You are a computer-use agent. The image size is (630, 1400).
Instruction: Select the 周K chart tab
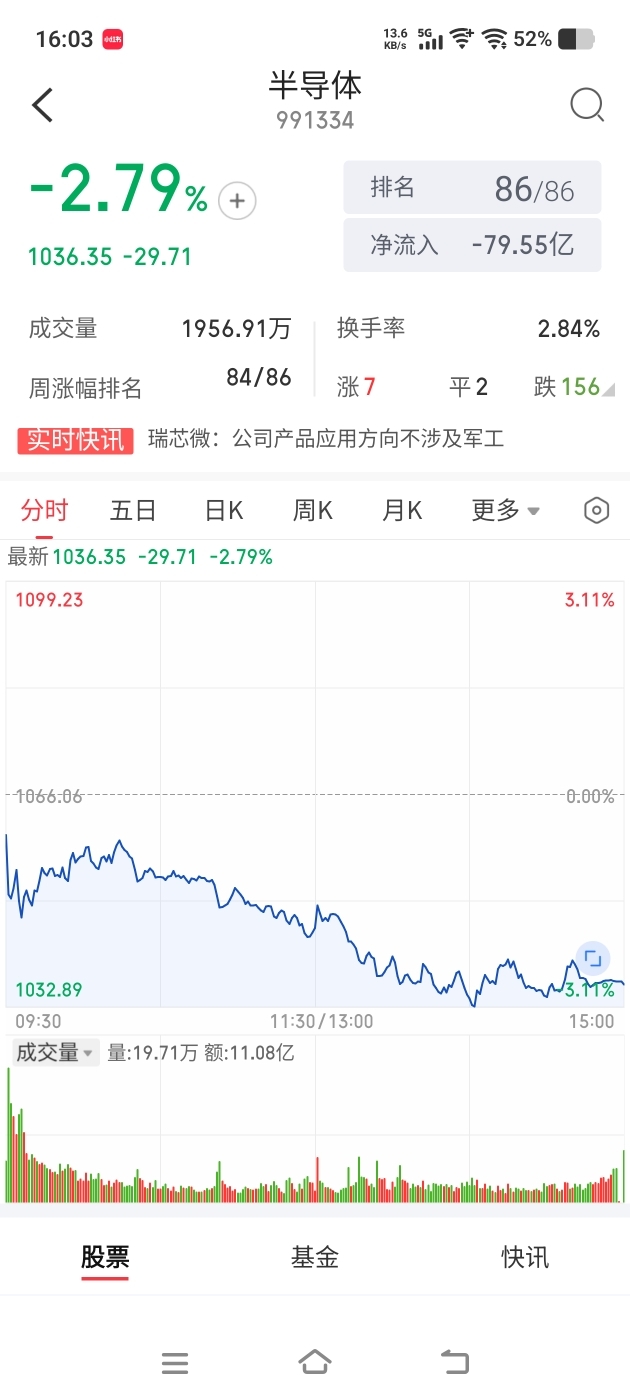pyautogui.click(x=312, y=511)
